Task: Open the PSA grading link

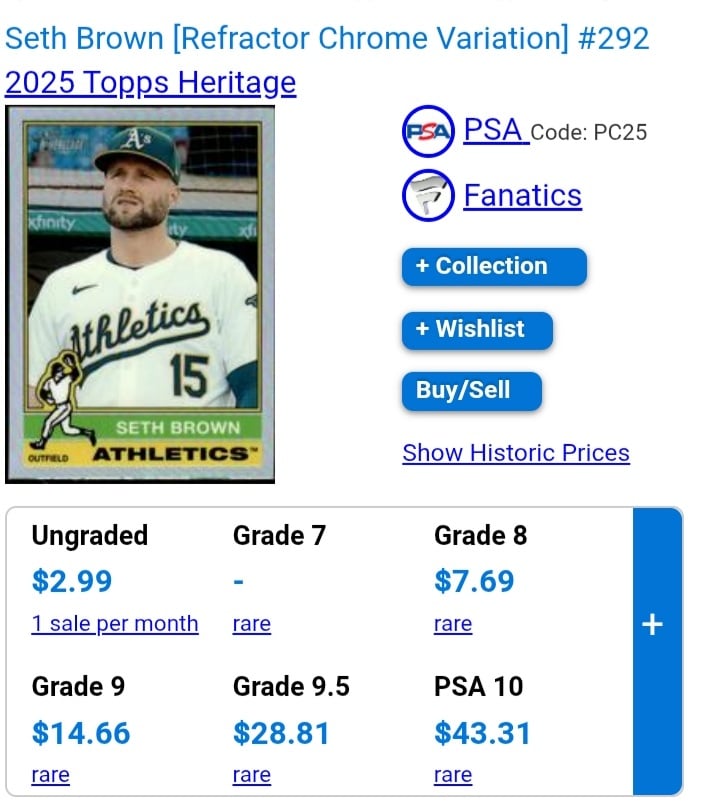Action: (x=494, y=130)
